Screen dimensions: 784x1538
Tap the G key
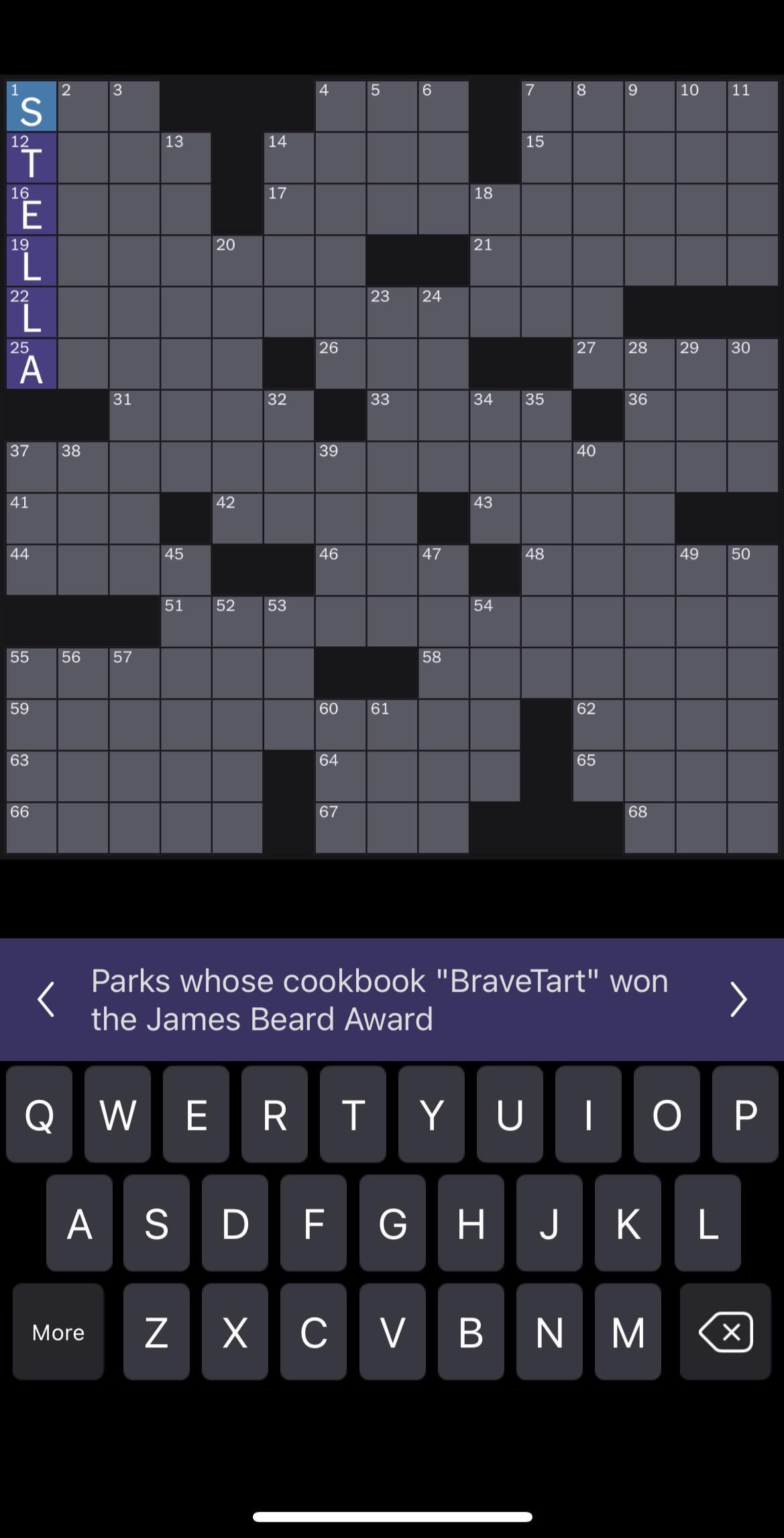point(392,1223)
